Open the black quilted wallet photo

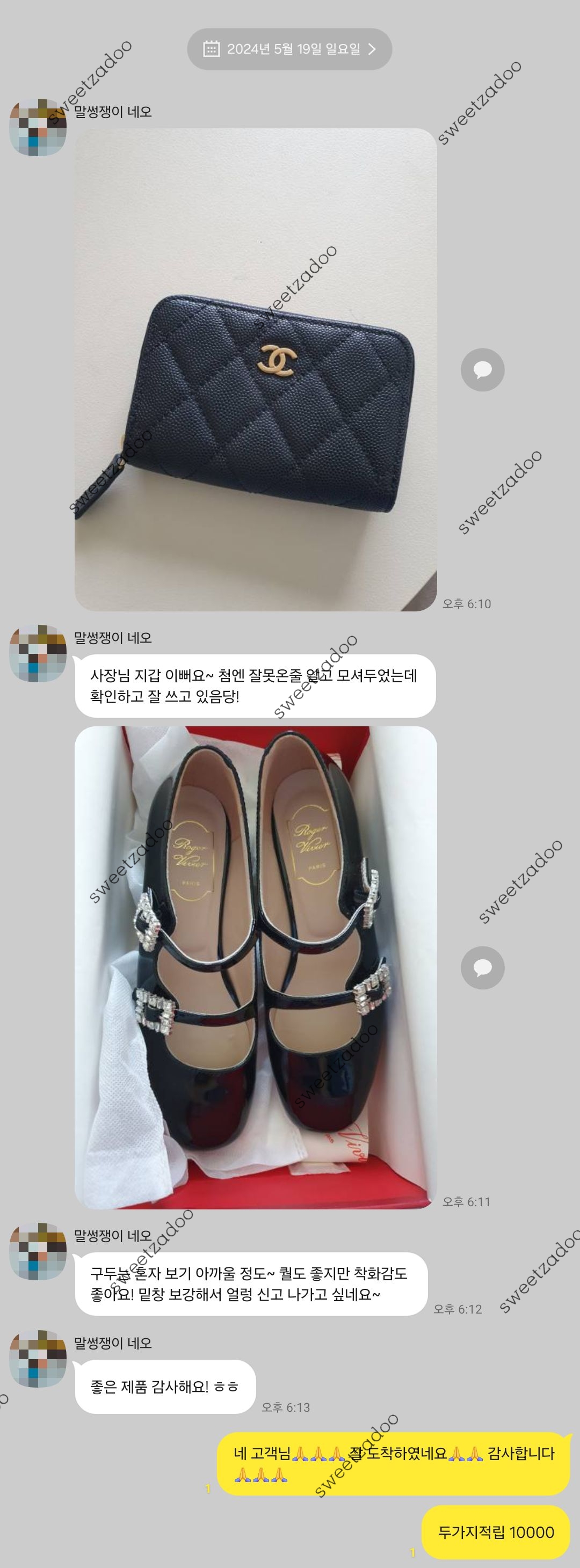[255, 369]
